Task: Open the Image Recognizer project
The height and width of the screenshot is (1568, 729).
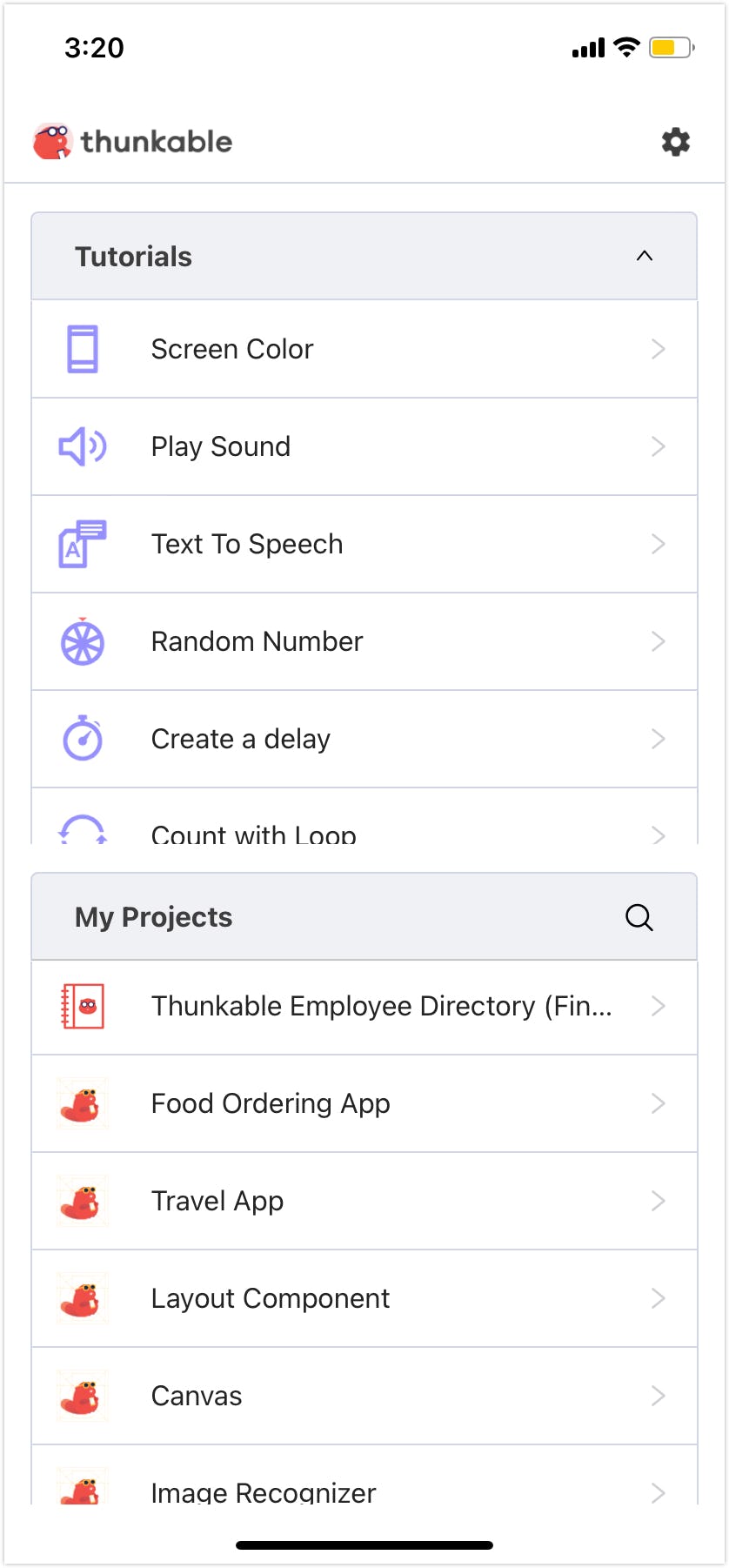Action: pos(263,1490)
